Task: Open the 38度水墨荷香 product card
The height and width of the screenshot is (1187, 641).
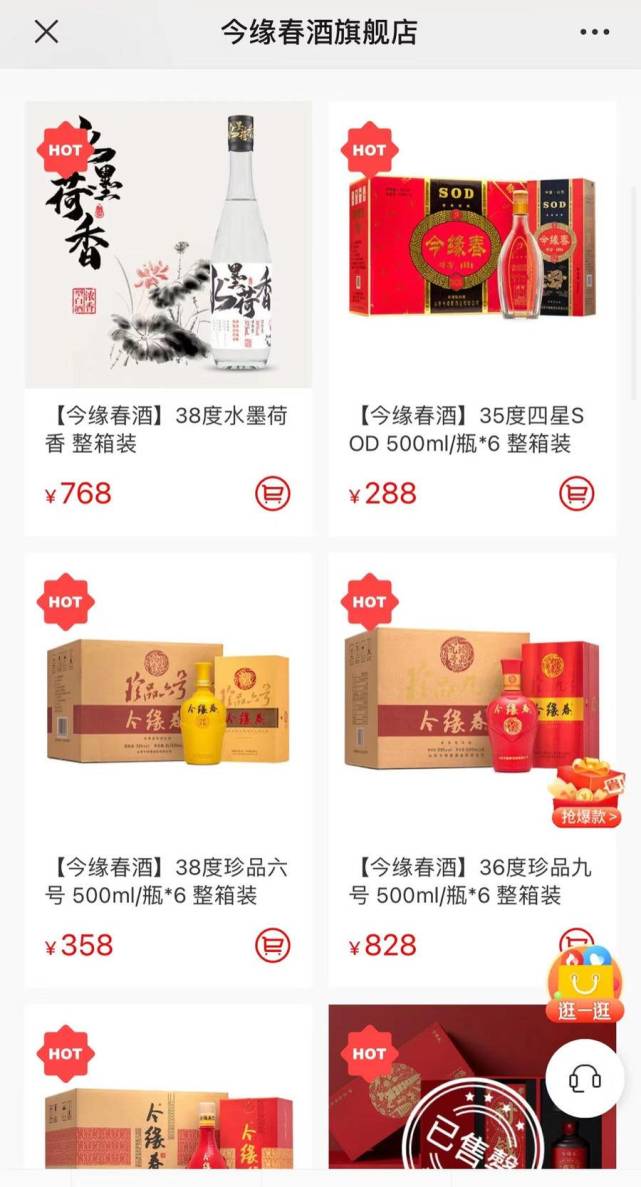Action: pyautogui.click(x=168, y=245)
